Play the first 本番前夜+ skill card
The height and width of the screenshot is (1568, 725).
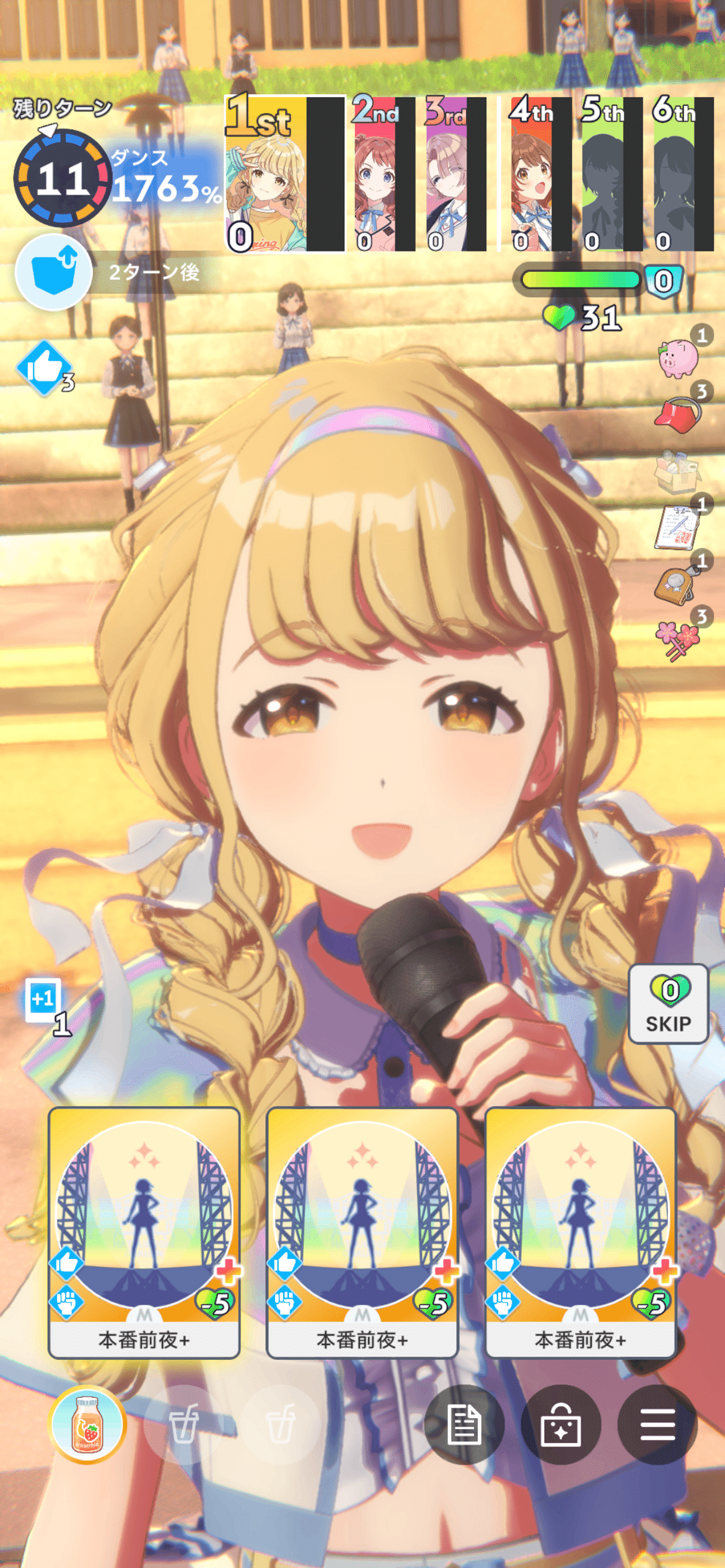[x=144, y=1231]
